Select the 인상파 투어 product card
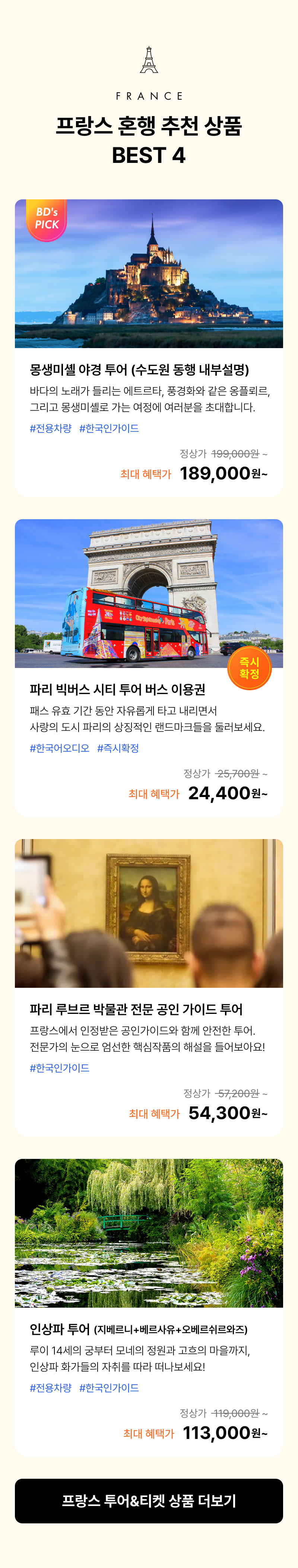This screenshot has height=1568, width=298. pyautogui.click(x=149, y=1306)
